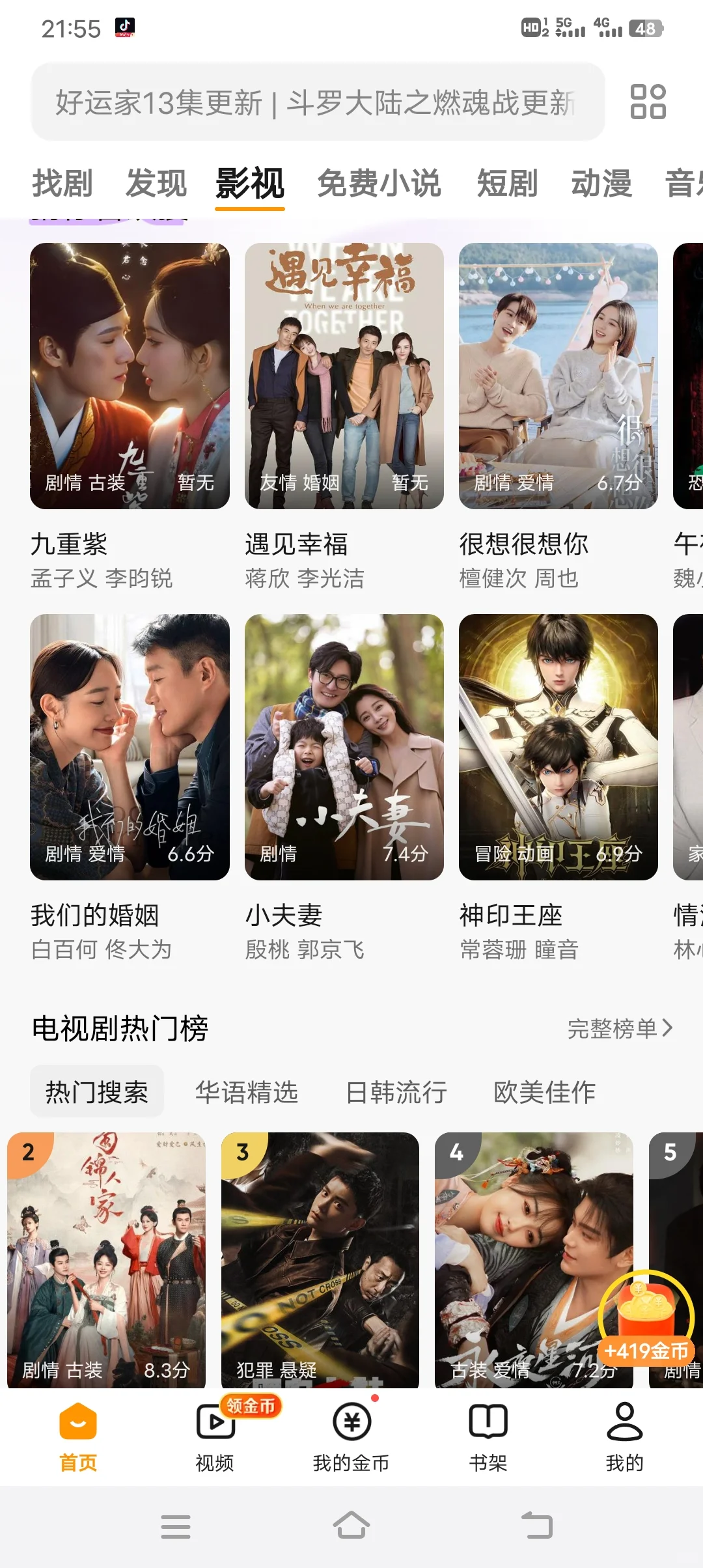Switch to the 动漫 tab
The width and height of the screenshot is (703, 1568).
coord(601,183)
